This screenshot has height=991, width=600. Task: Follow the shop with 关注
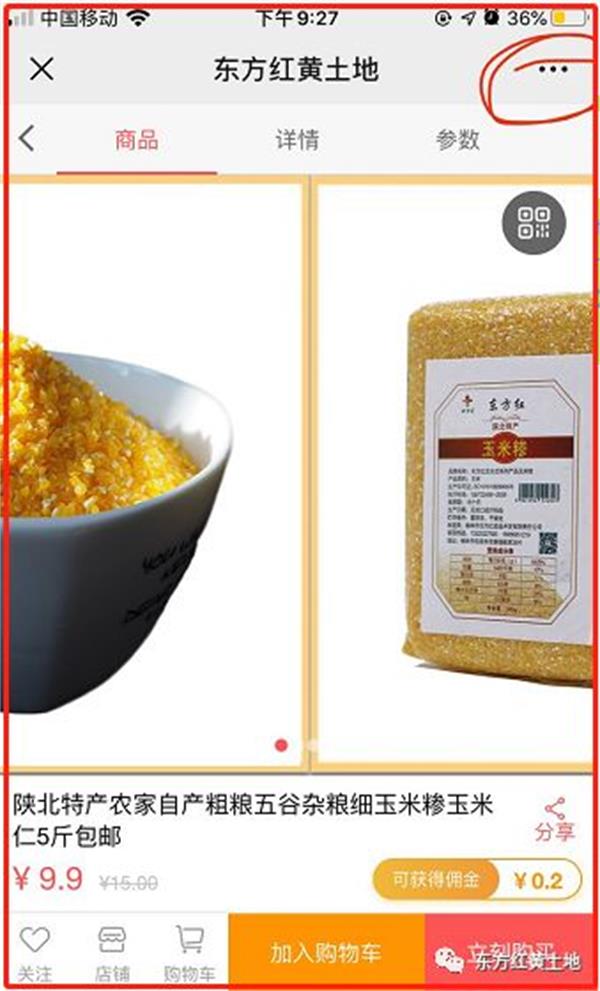35,953
